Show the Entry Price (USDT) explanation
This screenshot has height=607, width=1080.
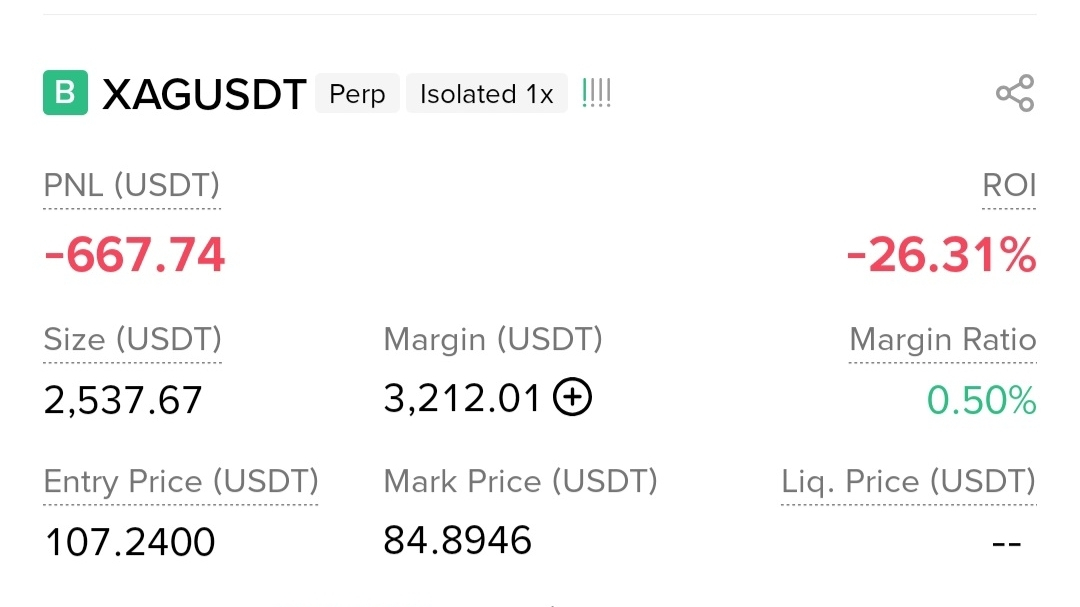[181, 482]
